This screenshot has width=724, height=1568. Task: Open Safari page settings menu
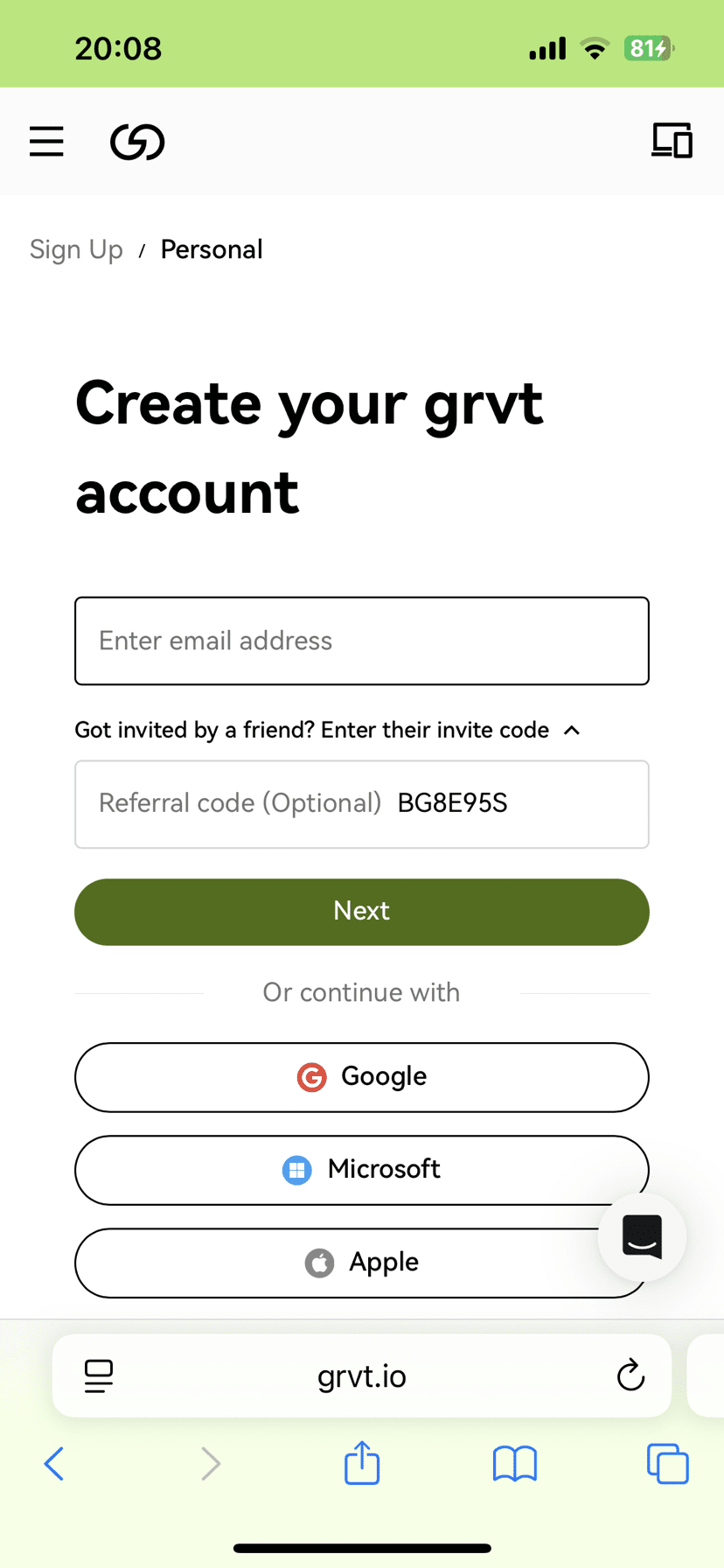[x=99, y=1375]
